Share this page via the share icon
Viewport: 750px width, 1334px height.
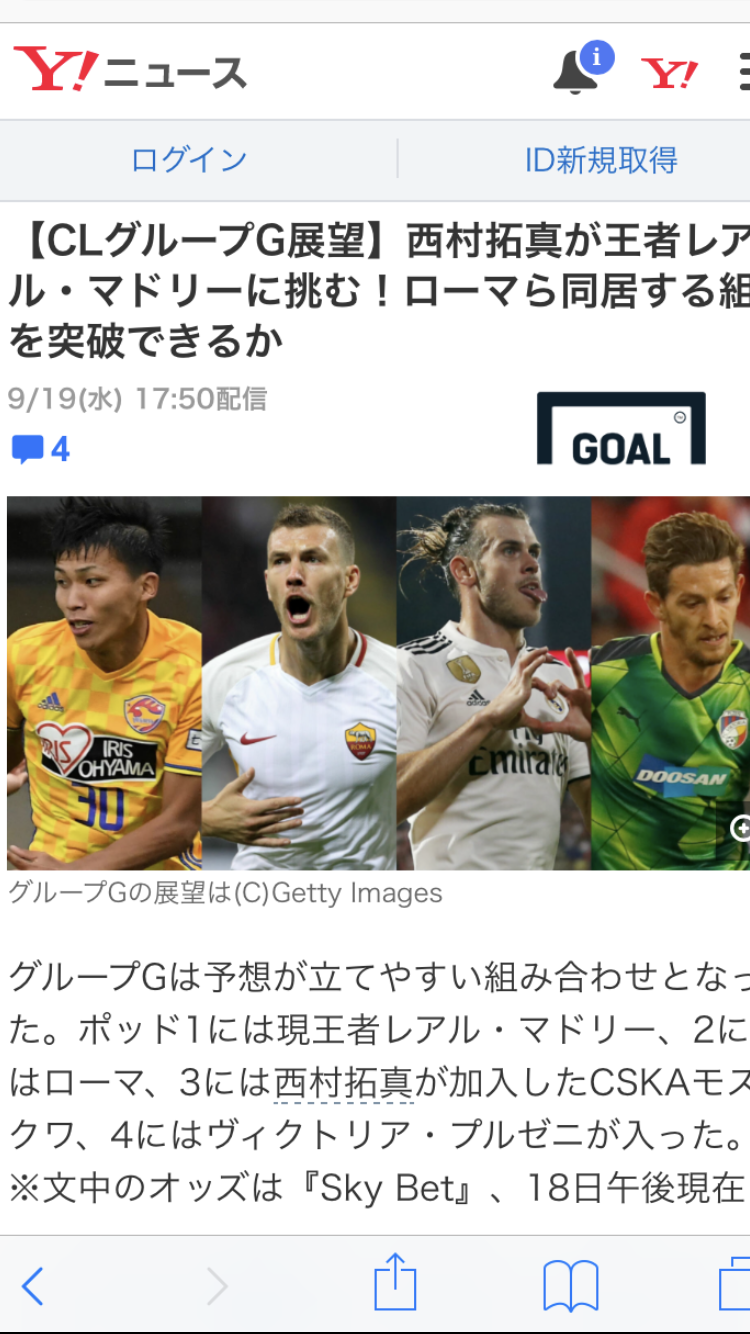tap(395, 1283)
